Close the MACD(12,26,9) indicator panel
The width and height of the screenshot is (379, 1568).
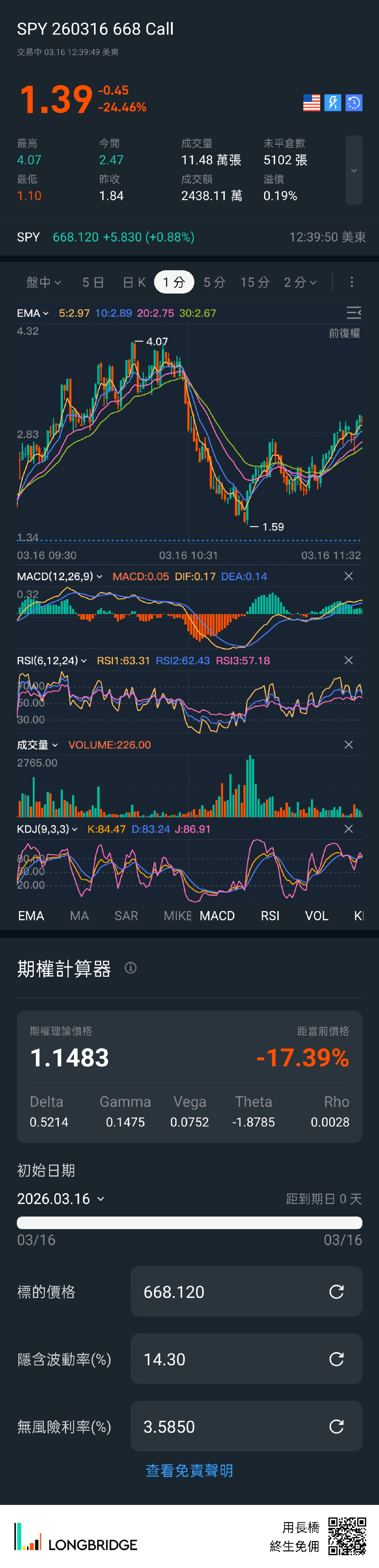pyautogui.click(x=349, y=576)
